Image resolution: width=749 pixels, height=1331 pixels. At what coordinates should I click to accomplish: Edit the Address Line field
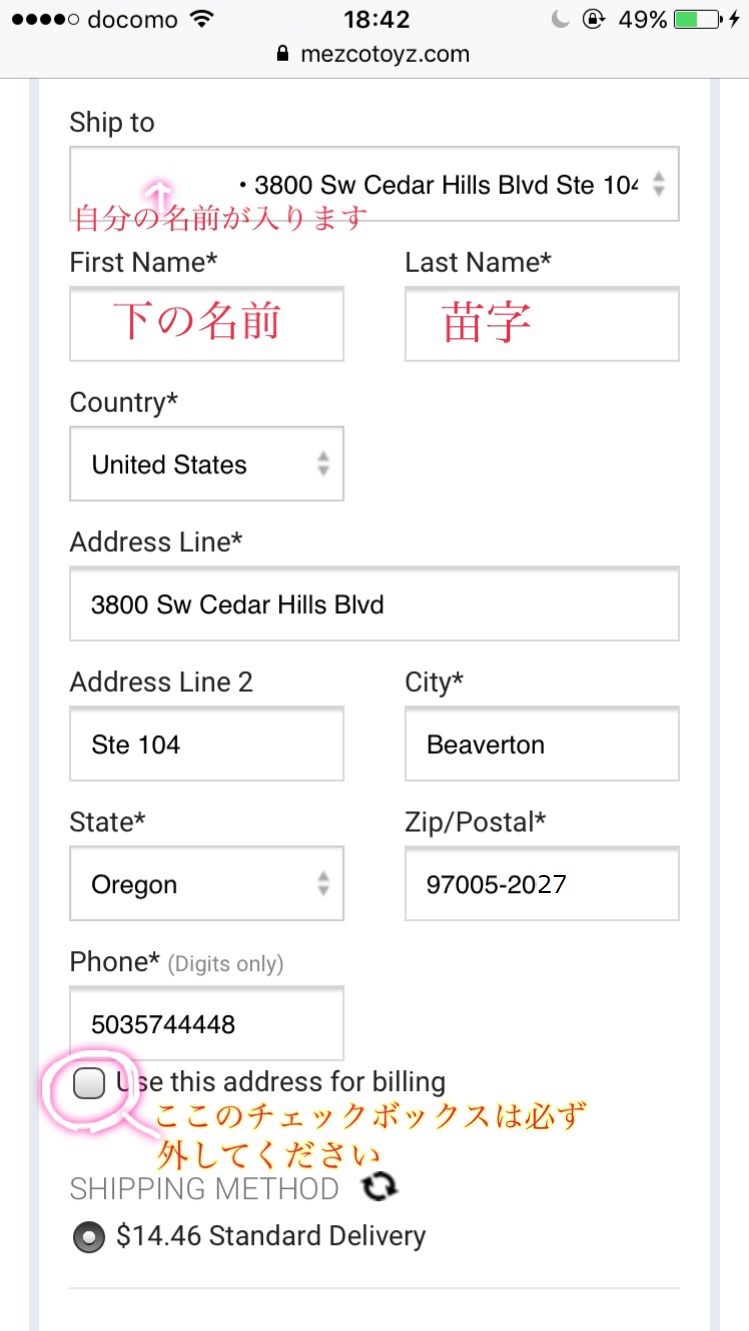point(374,604)
